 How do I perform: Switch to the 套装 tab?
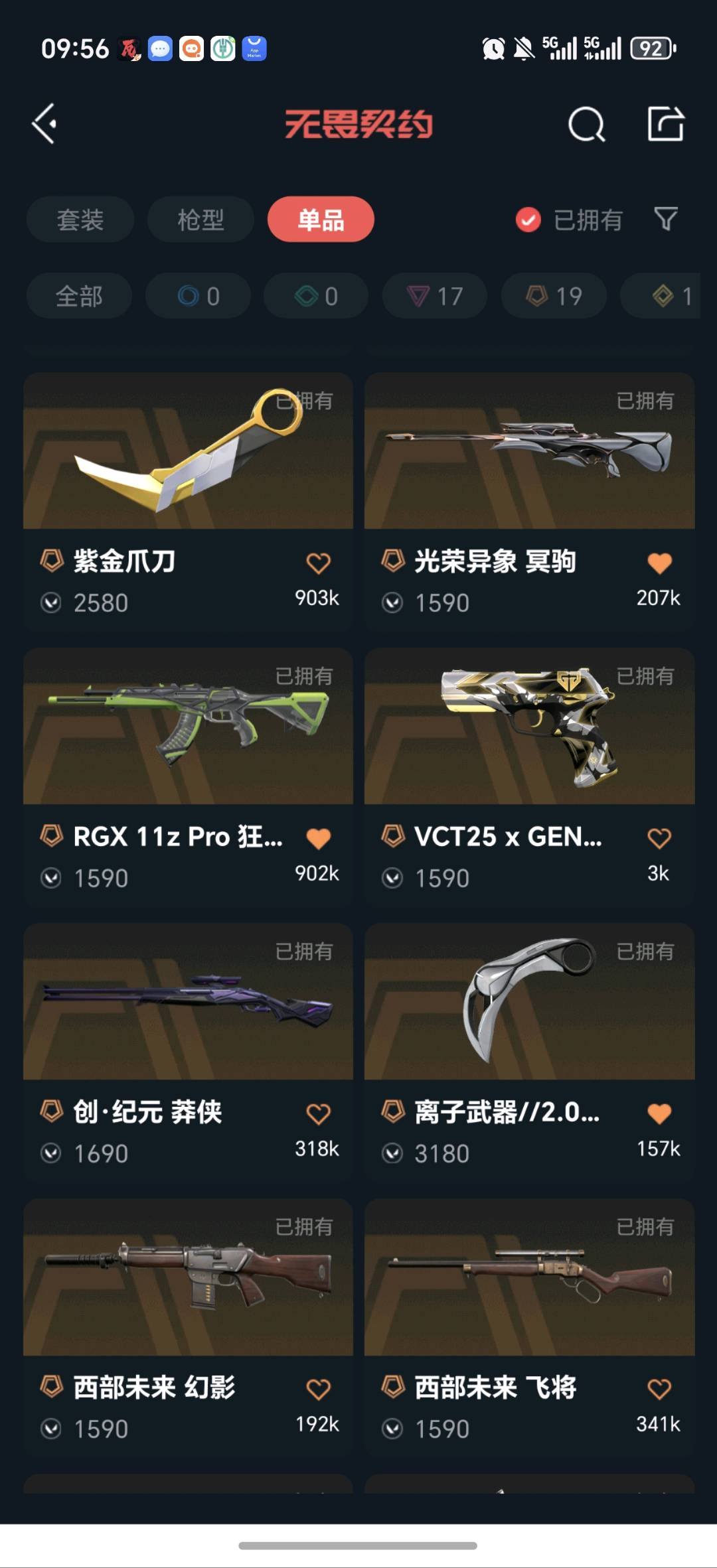[x=80, y=220]
